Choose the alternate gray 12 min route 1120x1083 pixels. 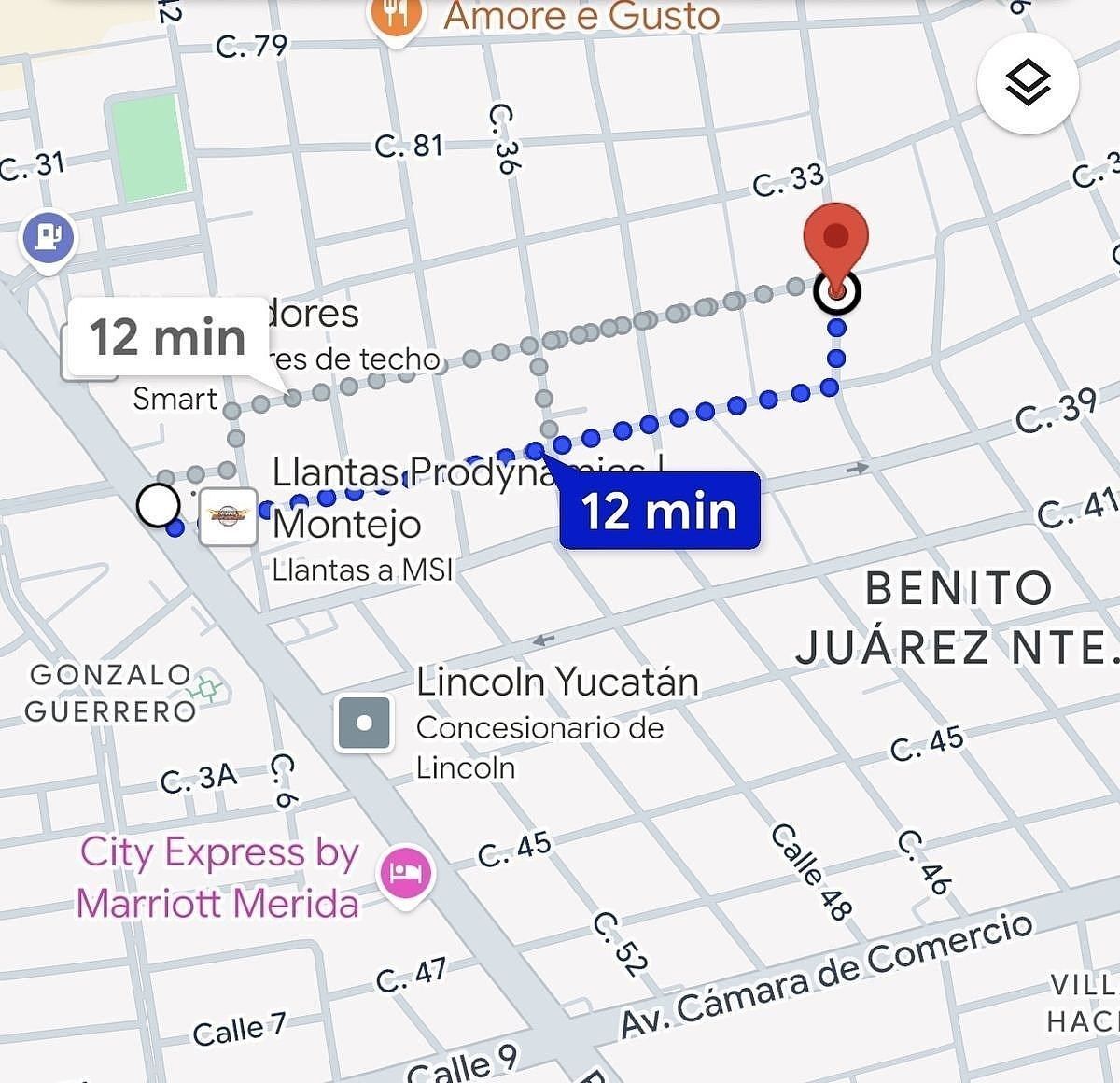(x=168, y=337)
